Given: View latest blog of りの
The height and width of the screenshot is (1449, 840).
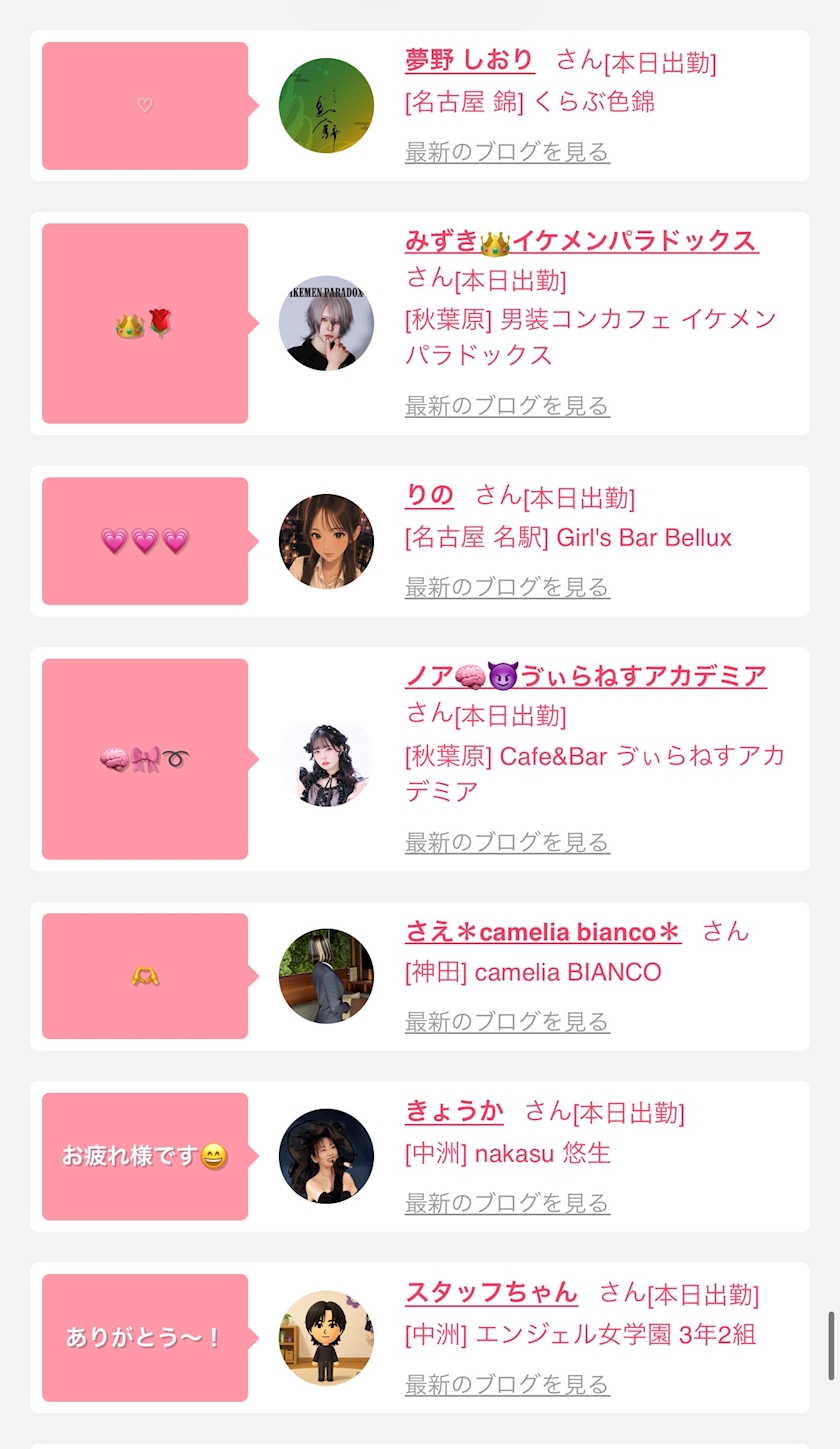Looking at the screenshot, I should [x=507, y=587].
